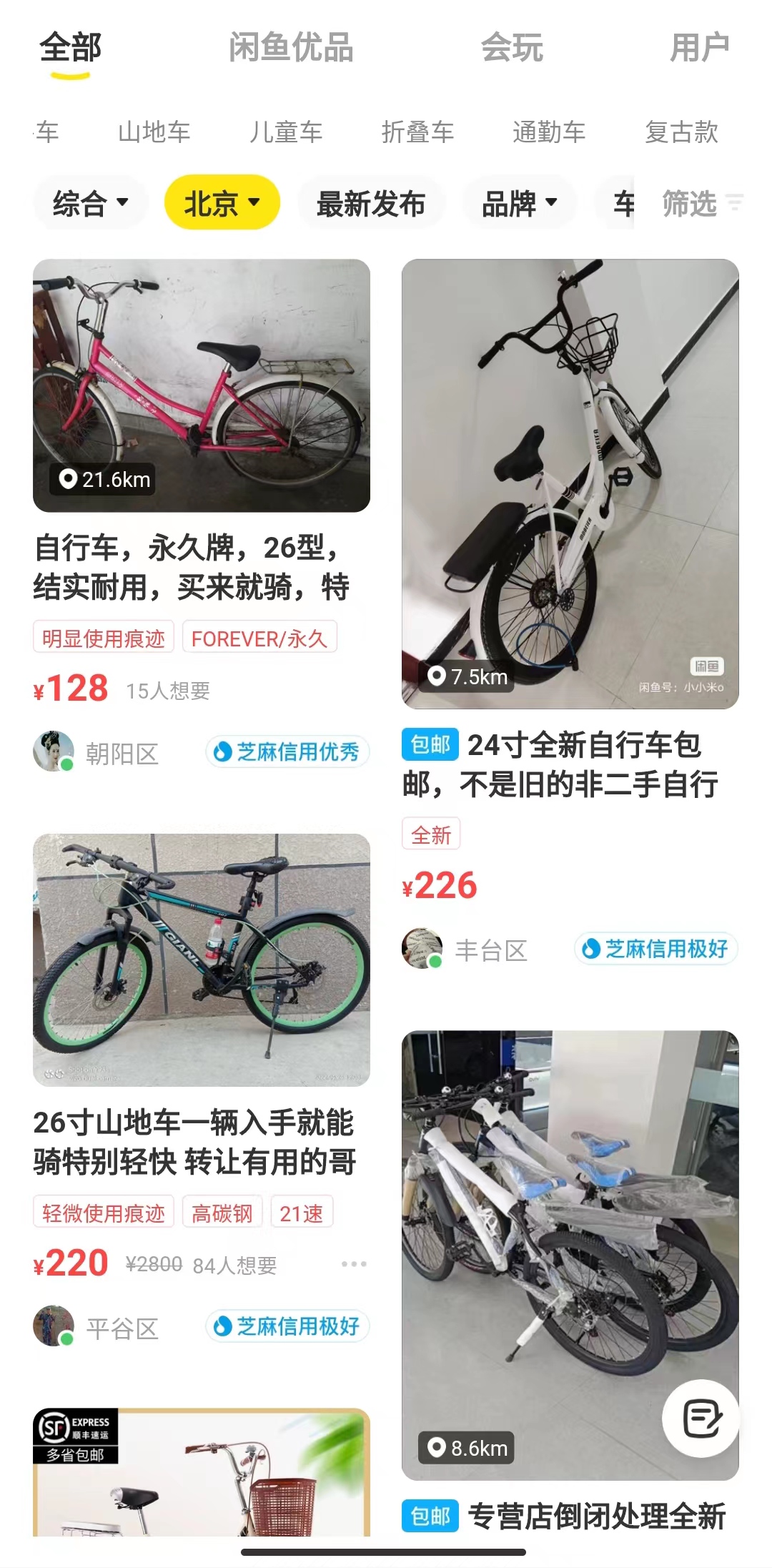Select the 通勤车 category
The height and width of the screenshot is (1568, 772).
(x=549, y=132)
